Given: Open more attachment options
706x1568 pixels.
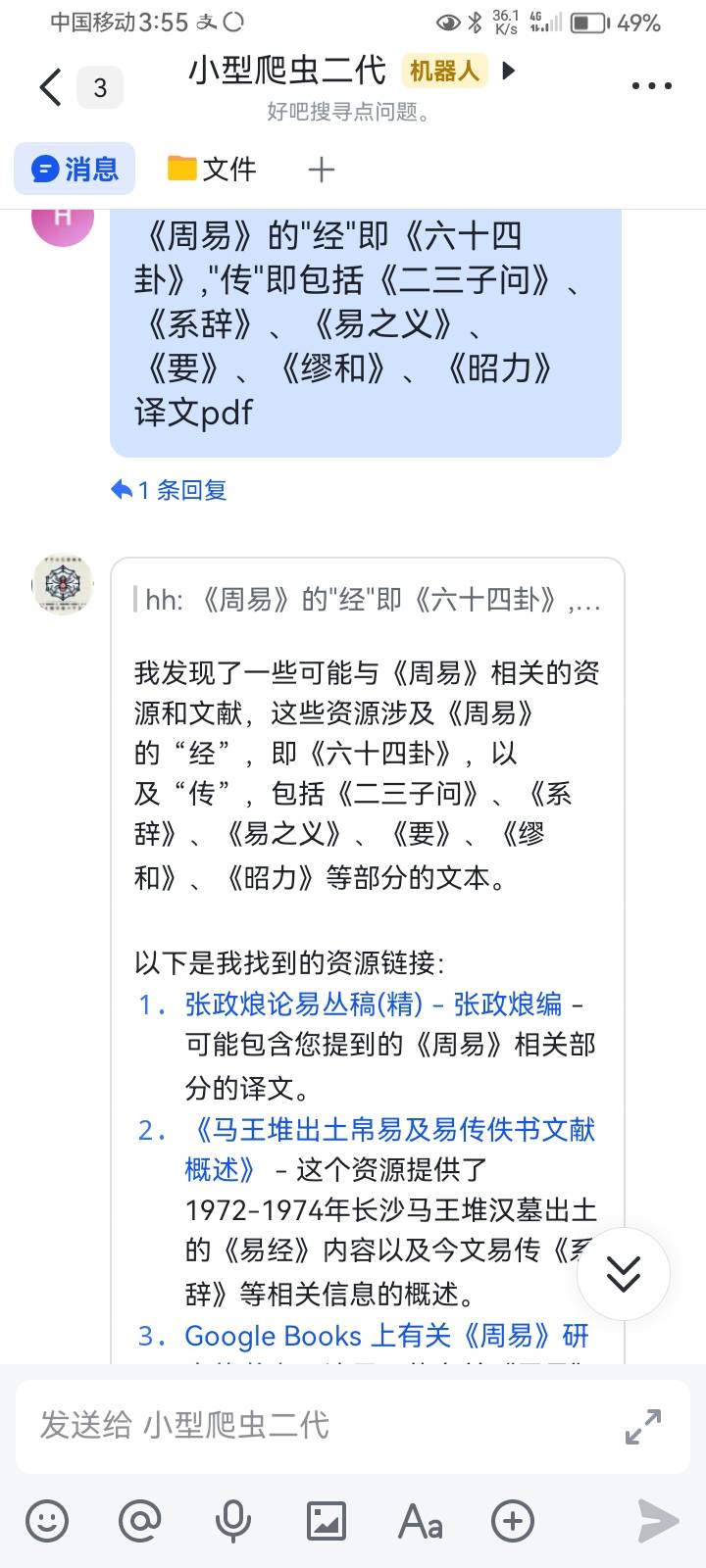Looking at the screenshot, I should click(513, 1521).
